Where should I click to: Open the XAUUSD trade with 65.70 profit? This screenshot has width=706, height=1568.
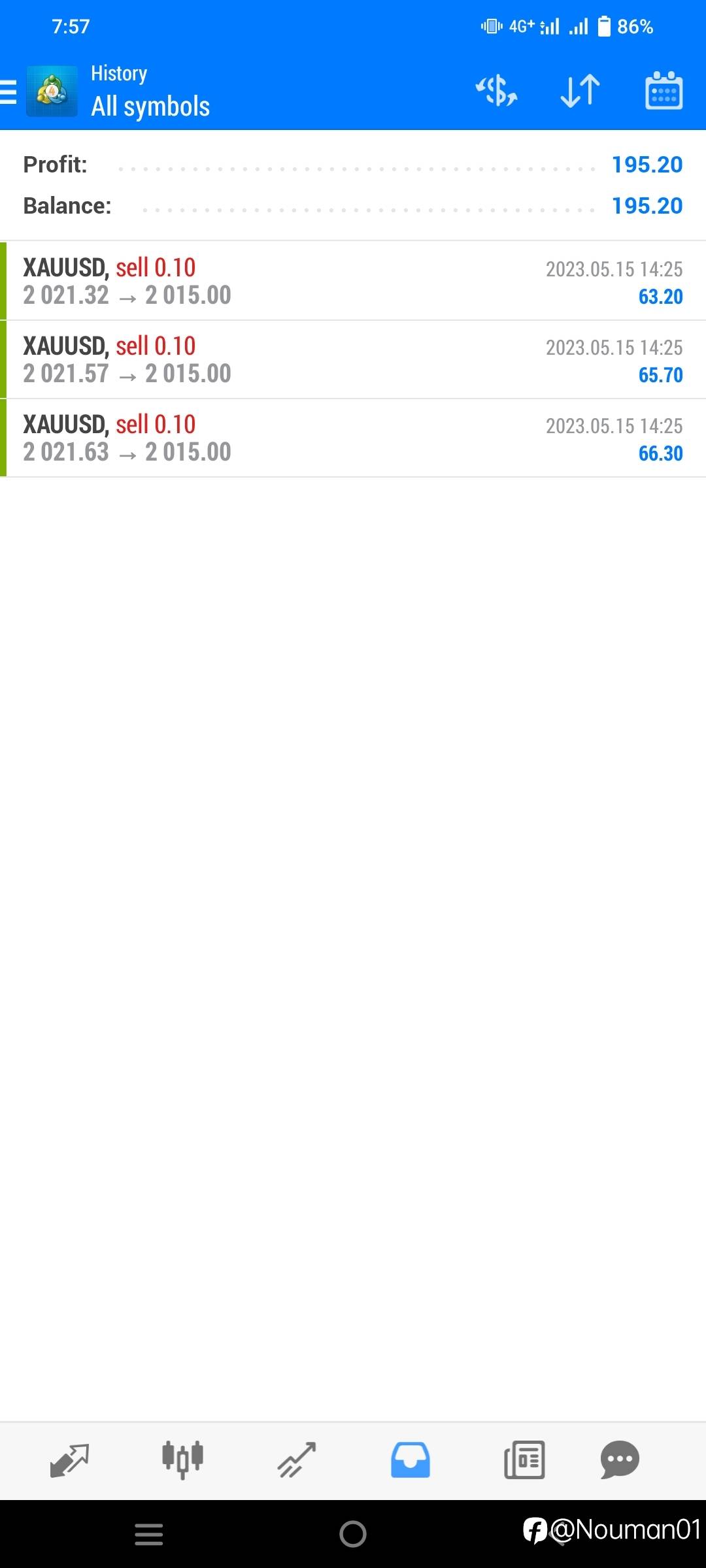(x=353, y=359)
